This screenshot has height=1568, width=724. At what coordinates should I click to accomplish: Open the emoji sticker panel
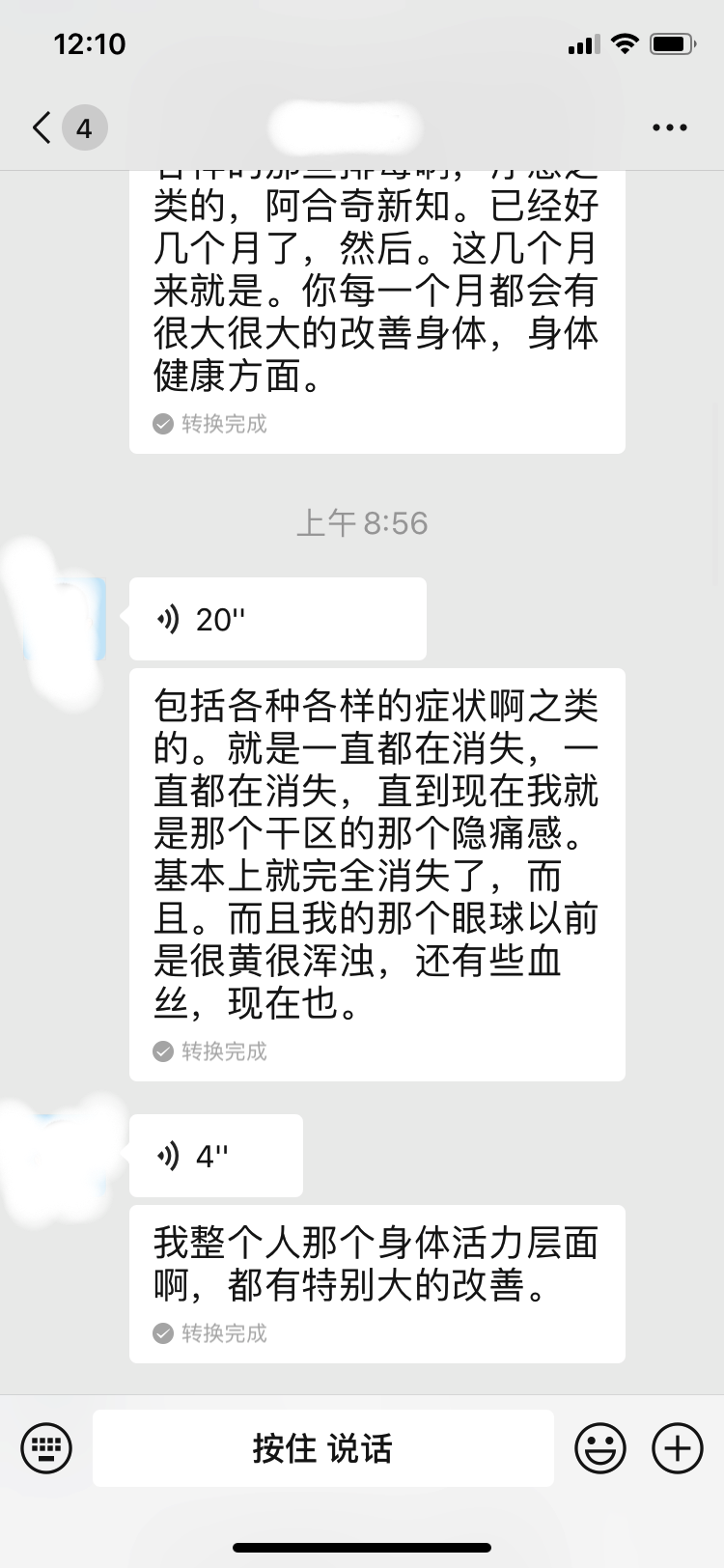[x=600, y=1448]
